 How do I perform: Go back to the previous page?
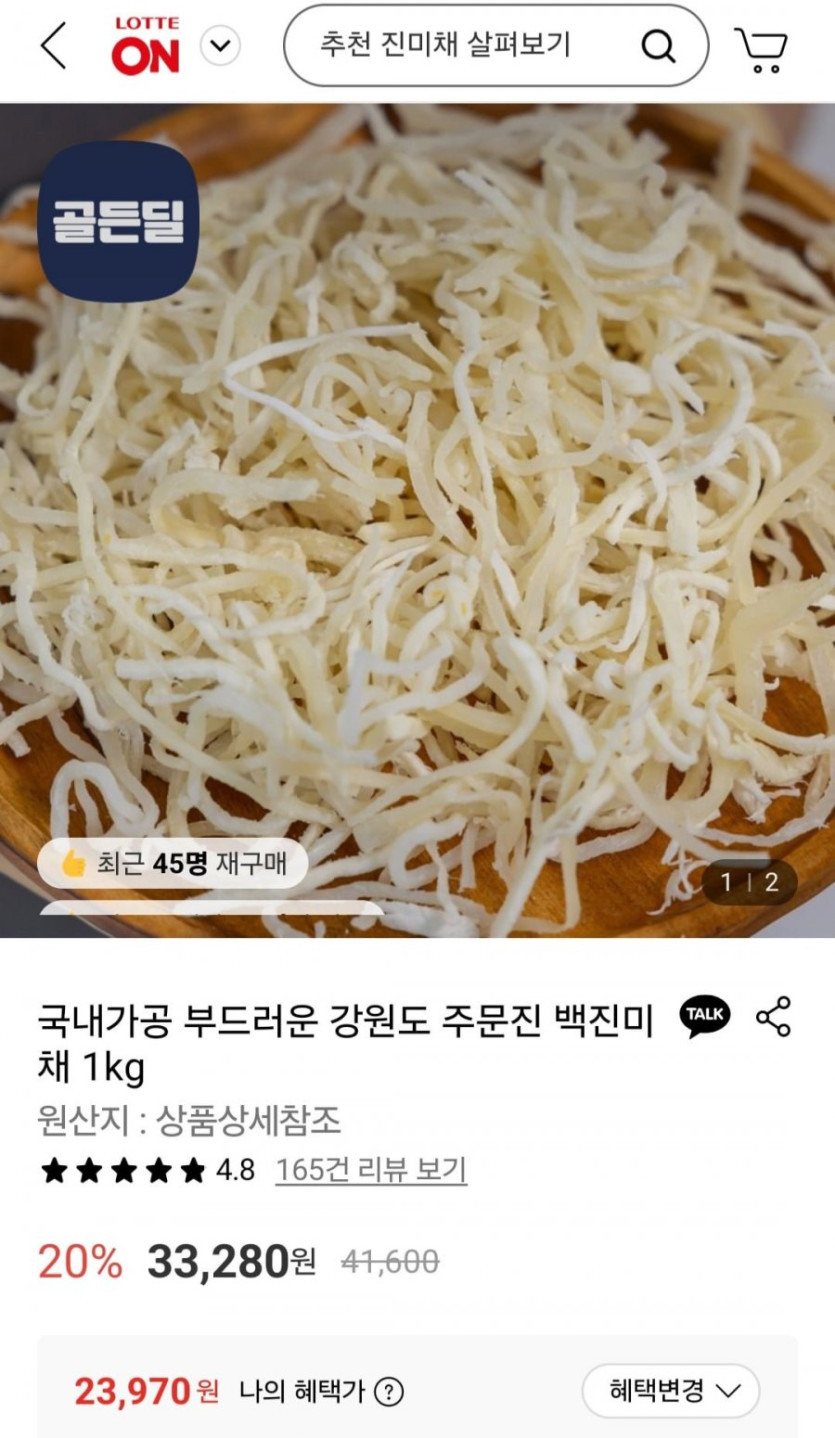tap(53, 46)
